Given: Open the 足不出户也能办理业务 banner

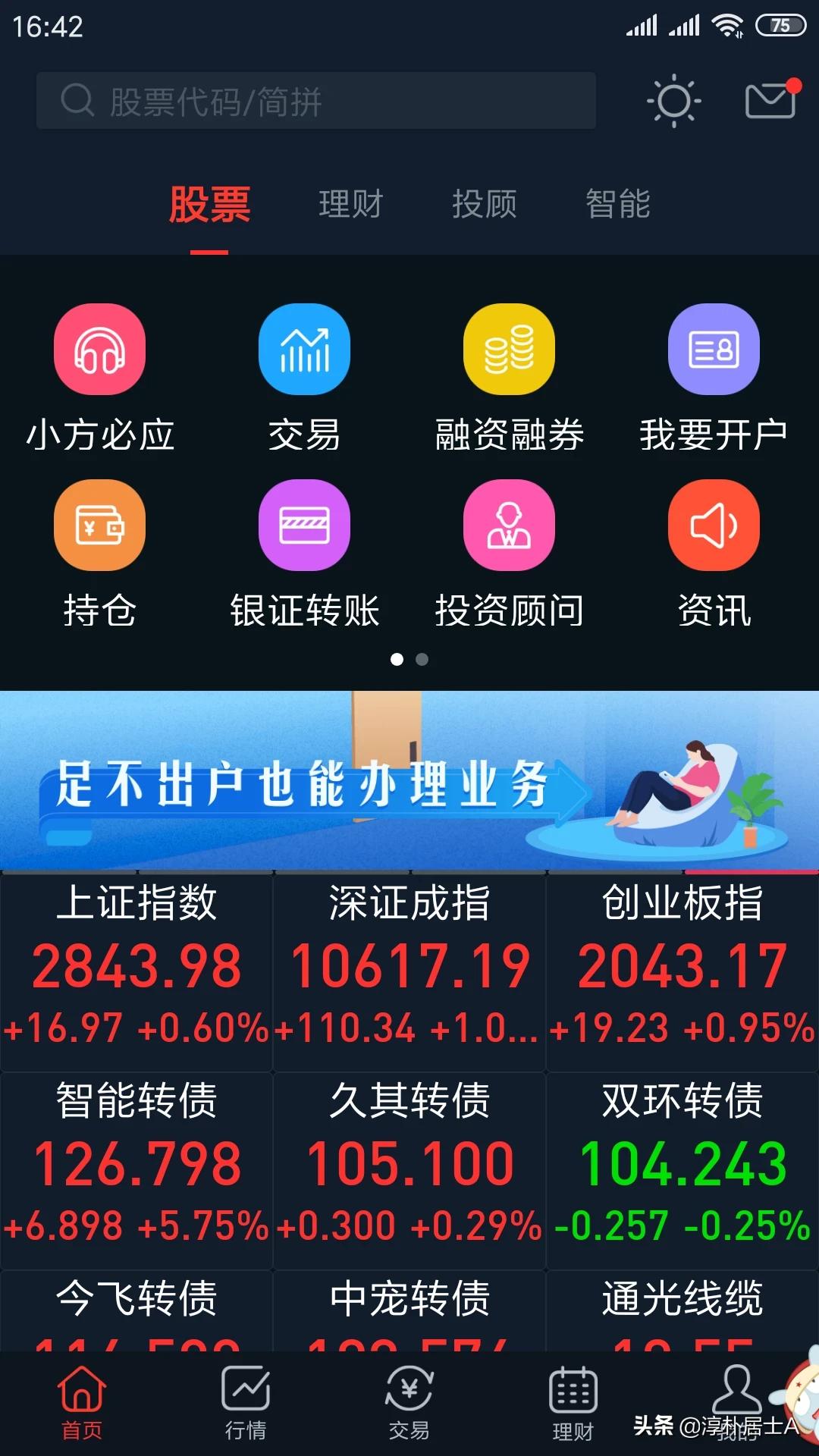Looking at the screenshot, I should pyautogui.click(x=409, y=780).
